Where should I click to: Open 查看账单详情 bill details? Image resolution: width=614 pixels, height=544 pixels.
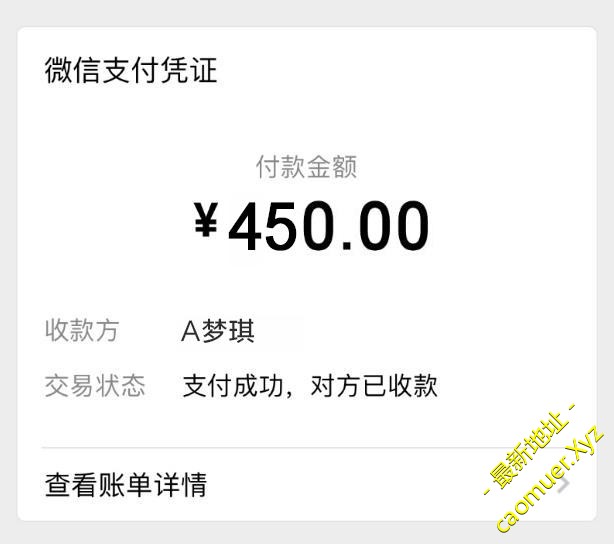[127, 486]
